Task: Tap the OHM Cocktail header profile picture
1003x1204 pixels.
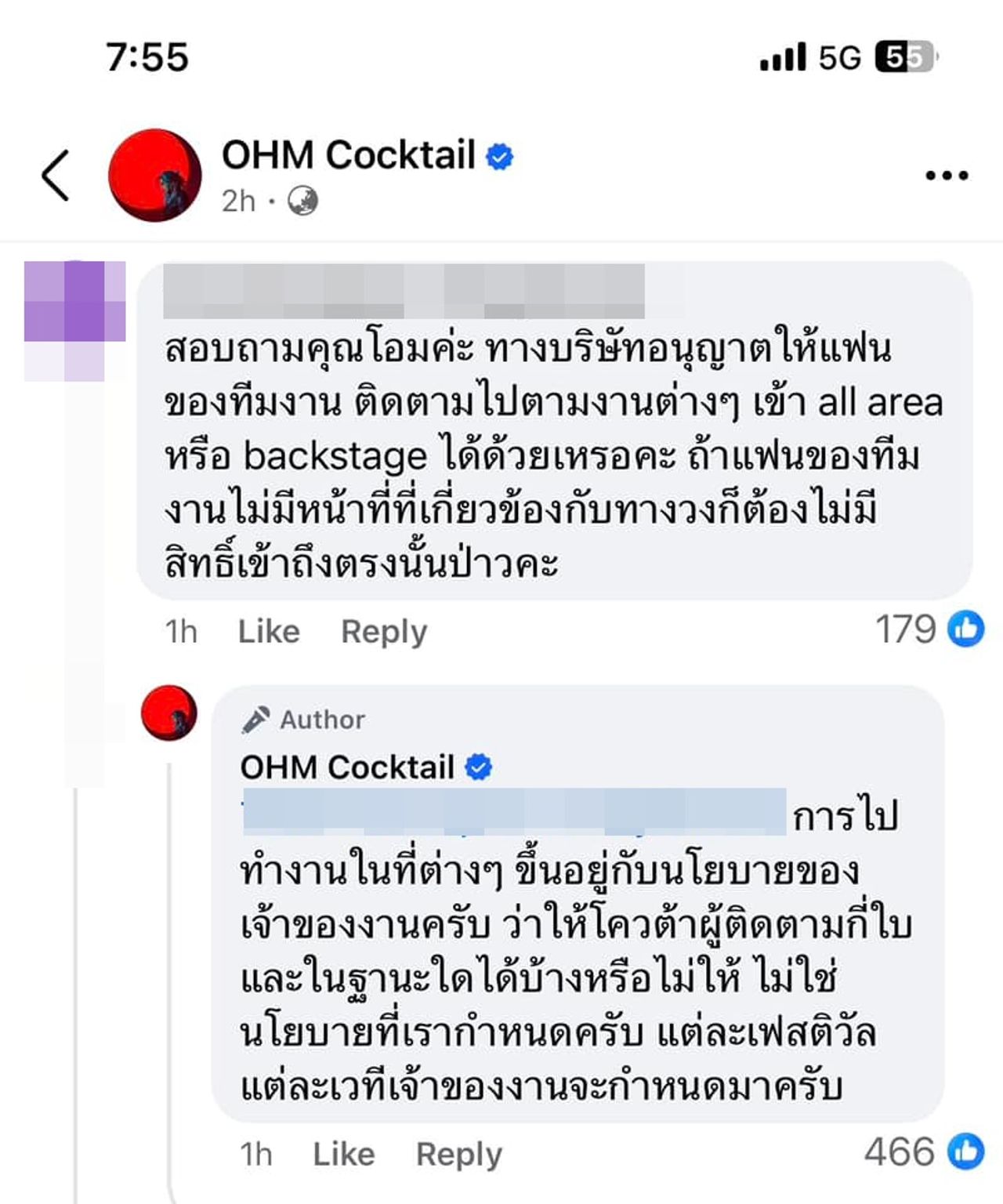Action: tap(154, 175)
